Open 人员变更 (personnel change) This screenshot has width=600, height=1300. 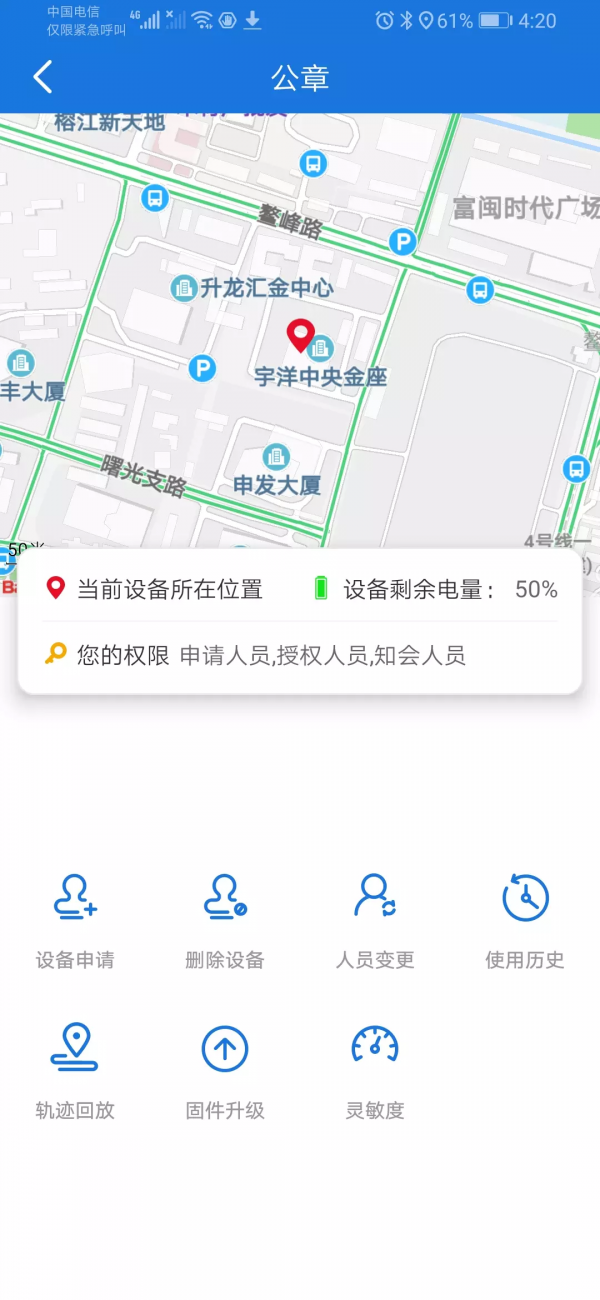pos(375,920)
